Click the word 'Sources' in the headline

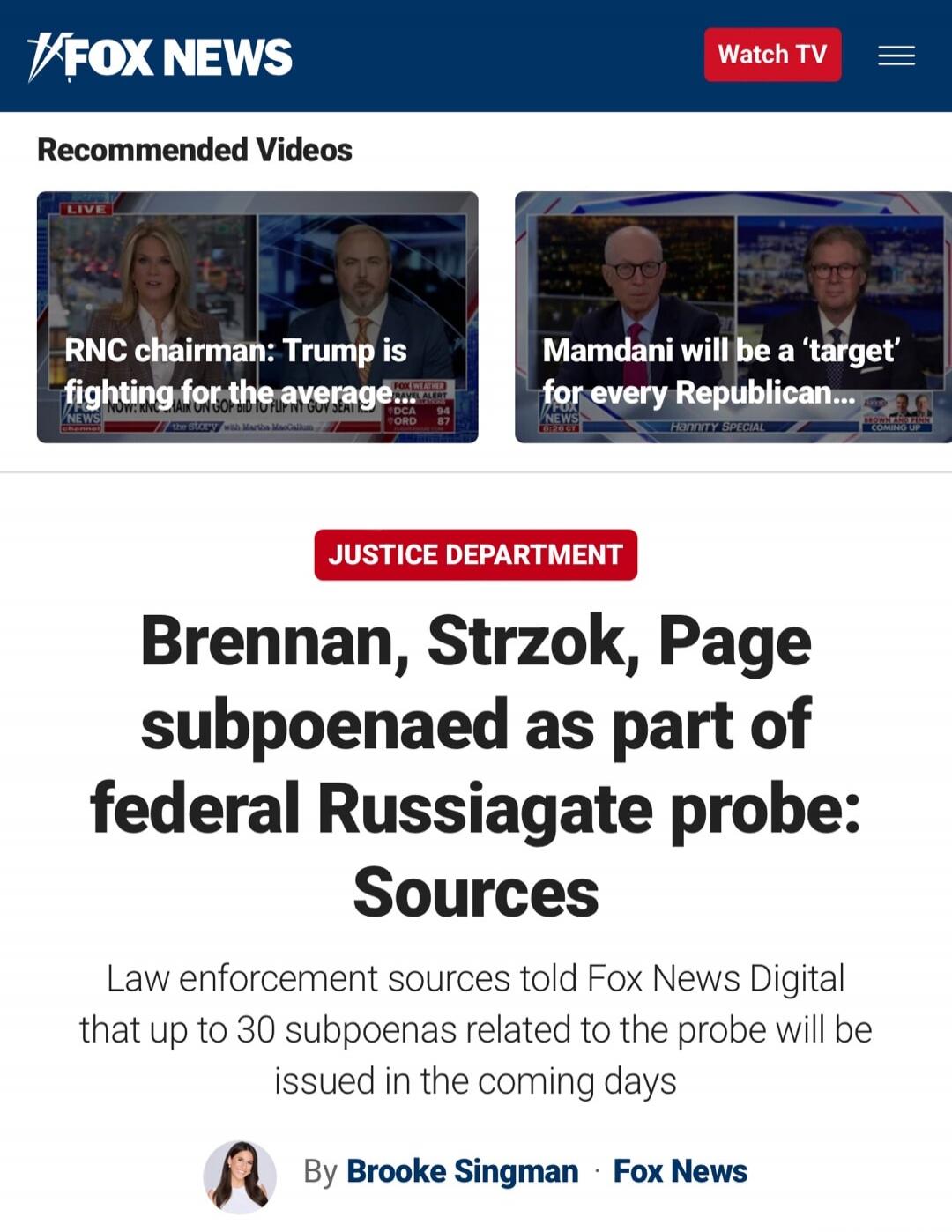[x=475, y=890]
